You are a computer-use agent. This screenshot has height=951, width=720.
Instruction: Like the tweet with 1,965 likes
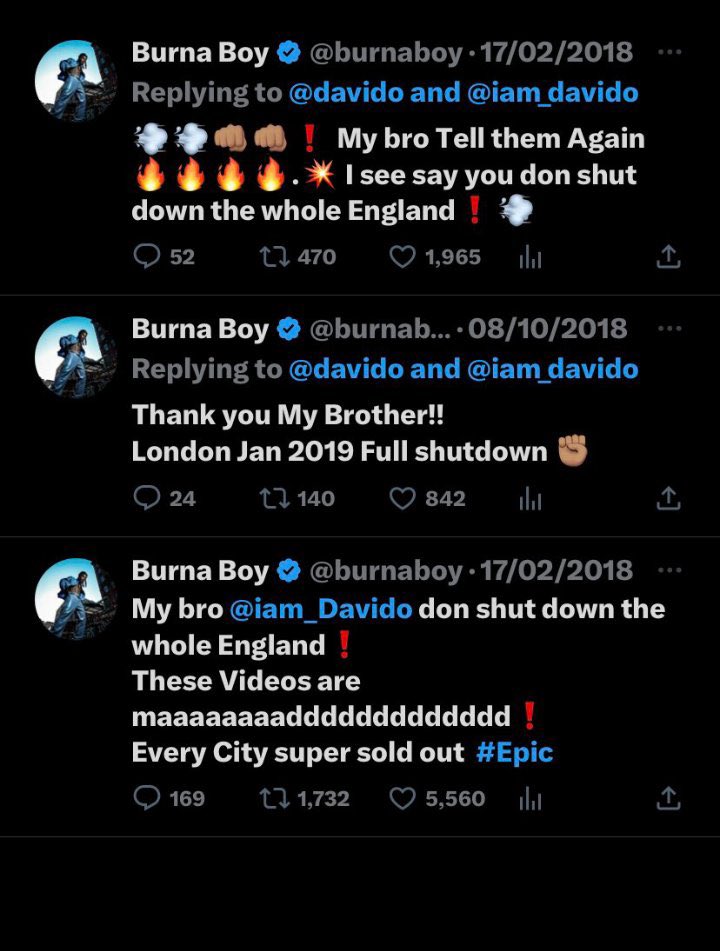point(402,257)
